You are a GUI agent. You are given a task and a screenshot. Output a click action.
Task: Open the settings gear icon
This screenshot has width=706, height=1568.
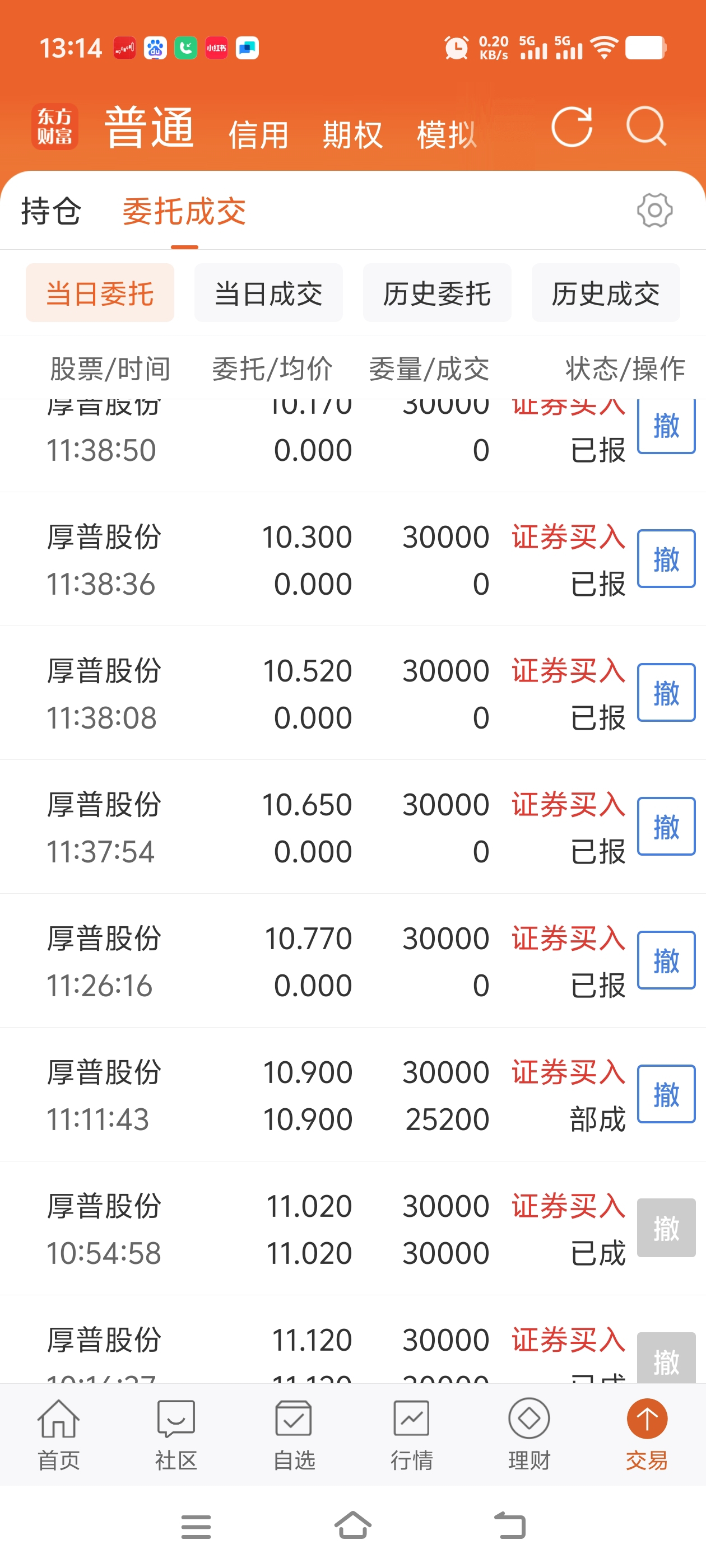[655, 211]
